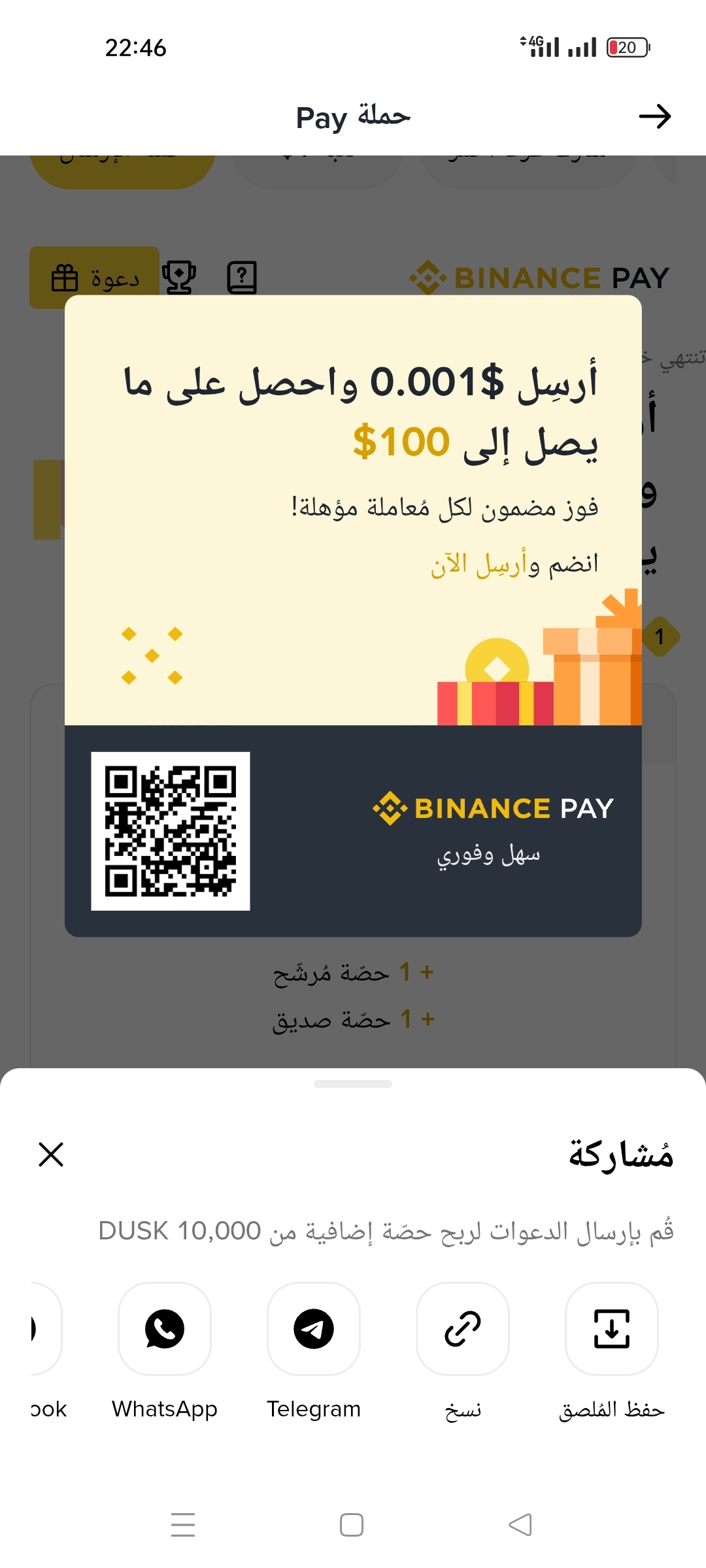Share invite via Telegram
The image size is (706, 1568).
point(314,1329)
